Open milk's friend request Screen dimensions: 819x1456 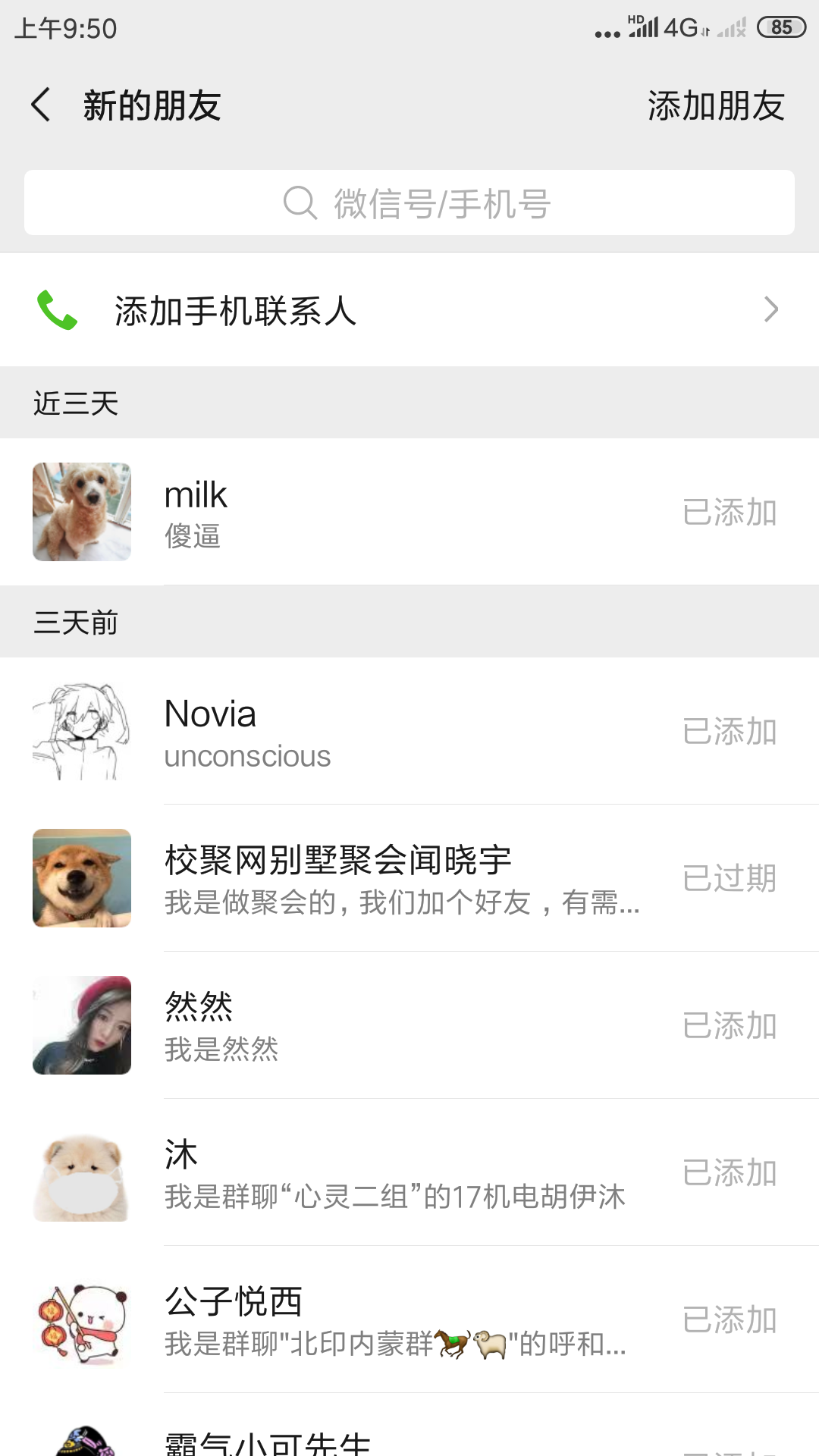(409, 512)
